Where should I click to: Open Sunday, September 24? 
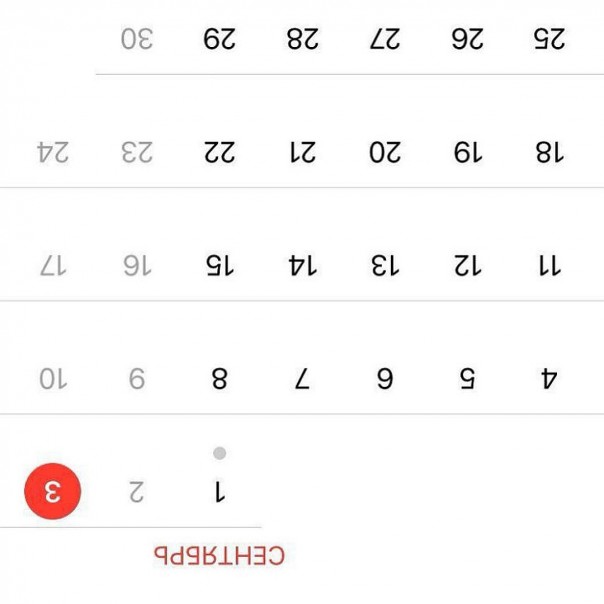click(x=54, y=153)
